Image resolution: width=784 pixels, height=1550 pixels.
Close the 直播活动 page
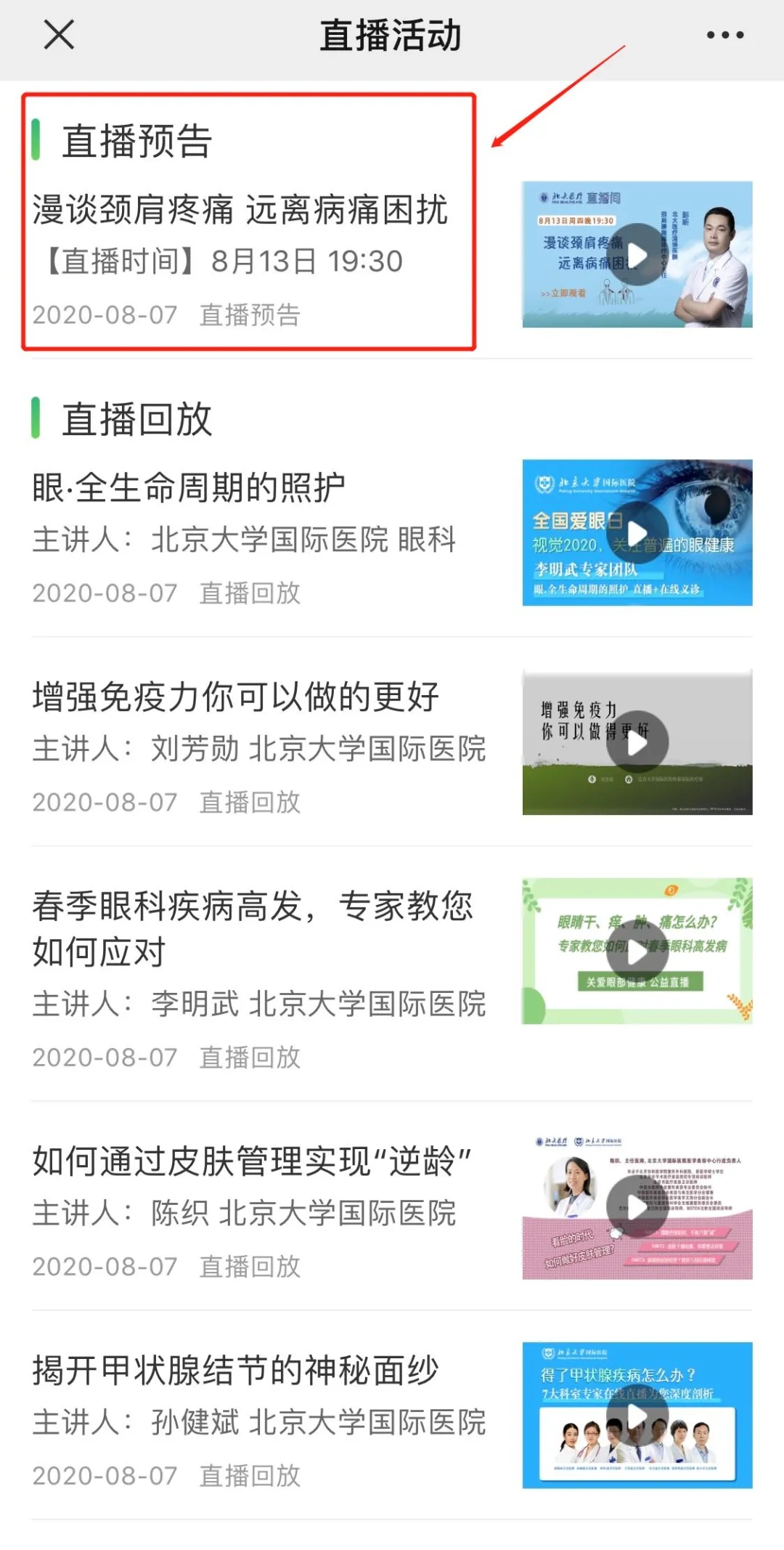coord(59,35)
